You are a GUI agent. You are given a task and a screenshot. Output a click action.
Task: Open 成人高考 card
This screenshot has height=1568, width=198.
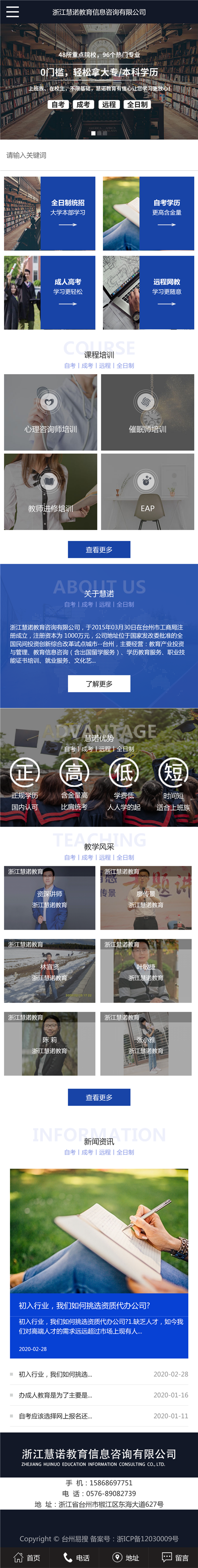tap(50, 292)
